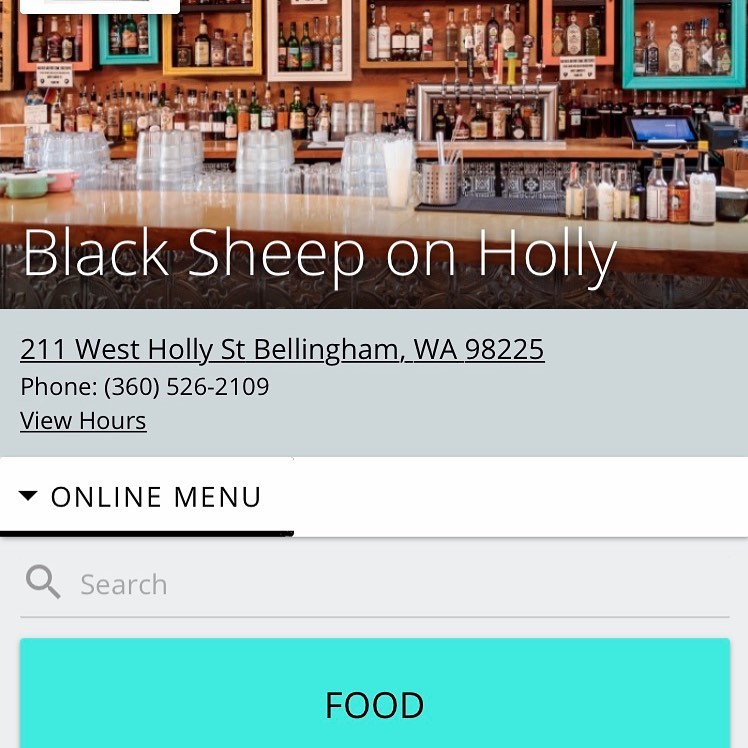Collapse the Online Menu expander
Viewport: 748px width, 748px height.
[142, 497]
